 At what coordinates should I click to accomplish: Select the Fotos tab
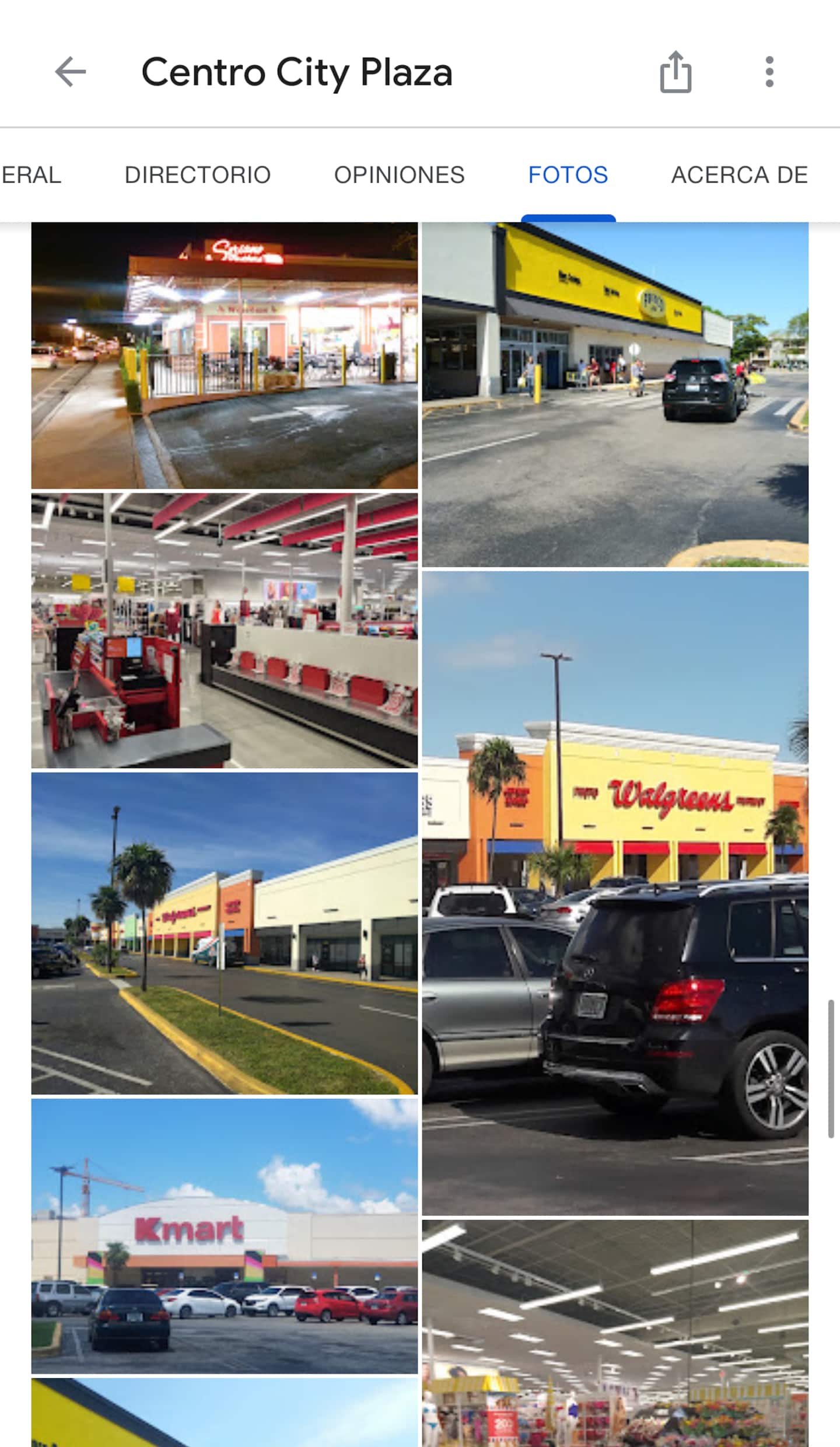[x=568, y=175]
